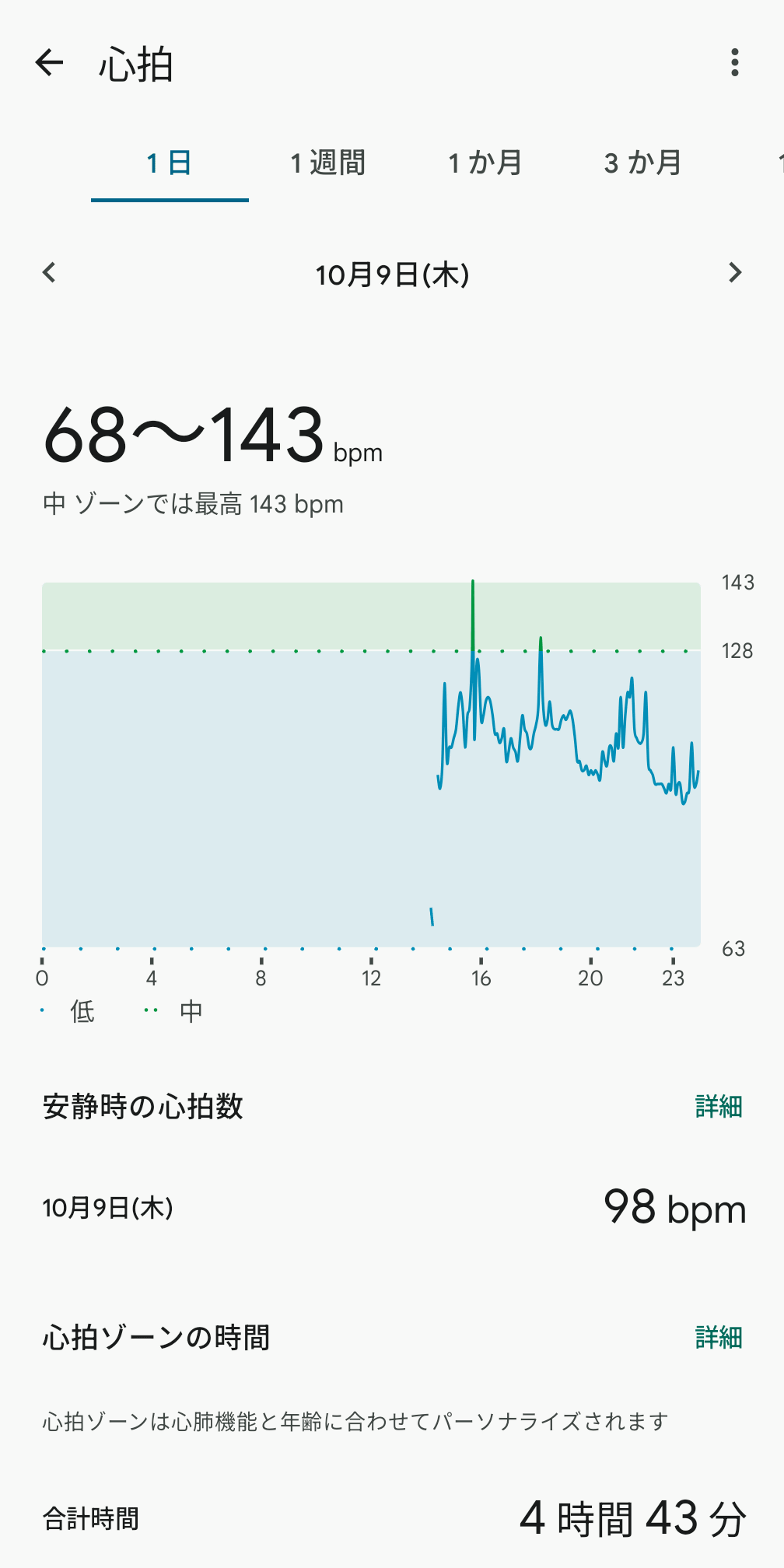Go to the next day with right chevron

tap(734, 273)
